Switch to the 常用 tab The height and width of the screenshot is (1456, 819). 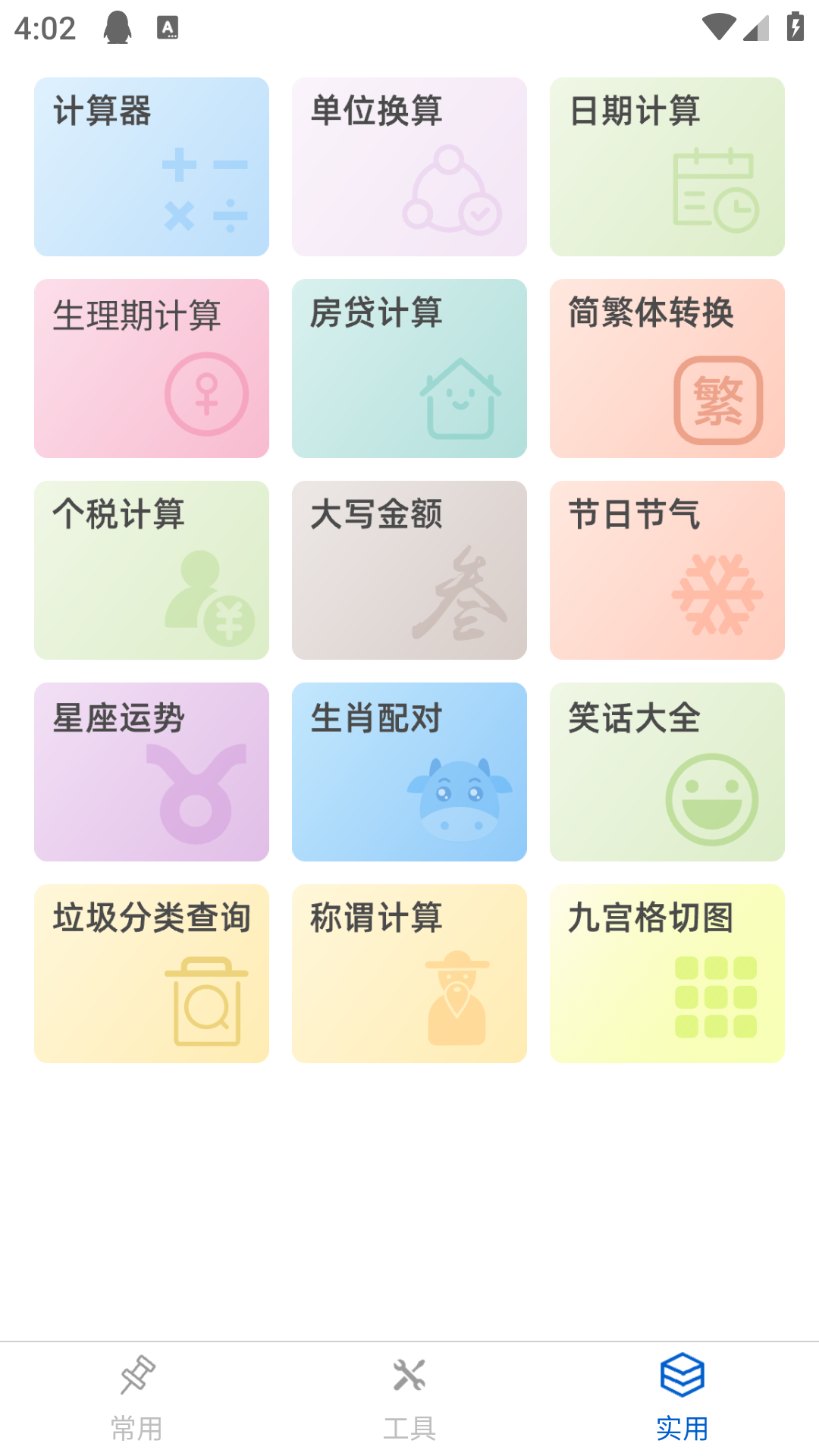[x=136, y=1399]
